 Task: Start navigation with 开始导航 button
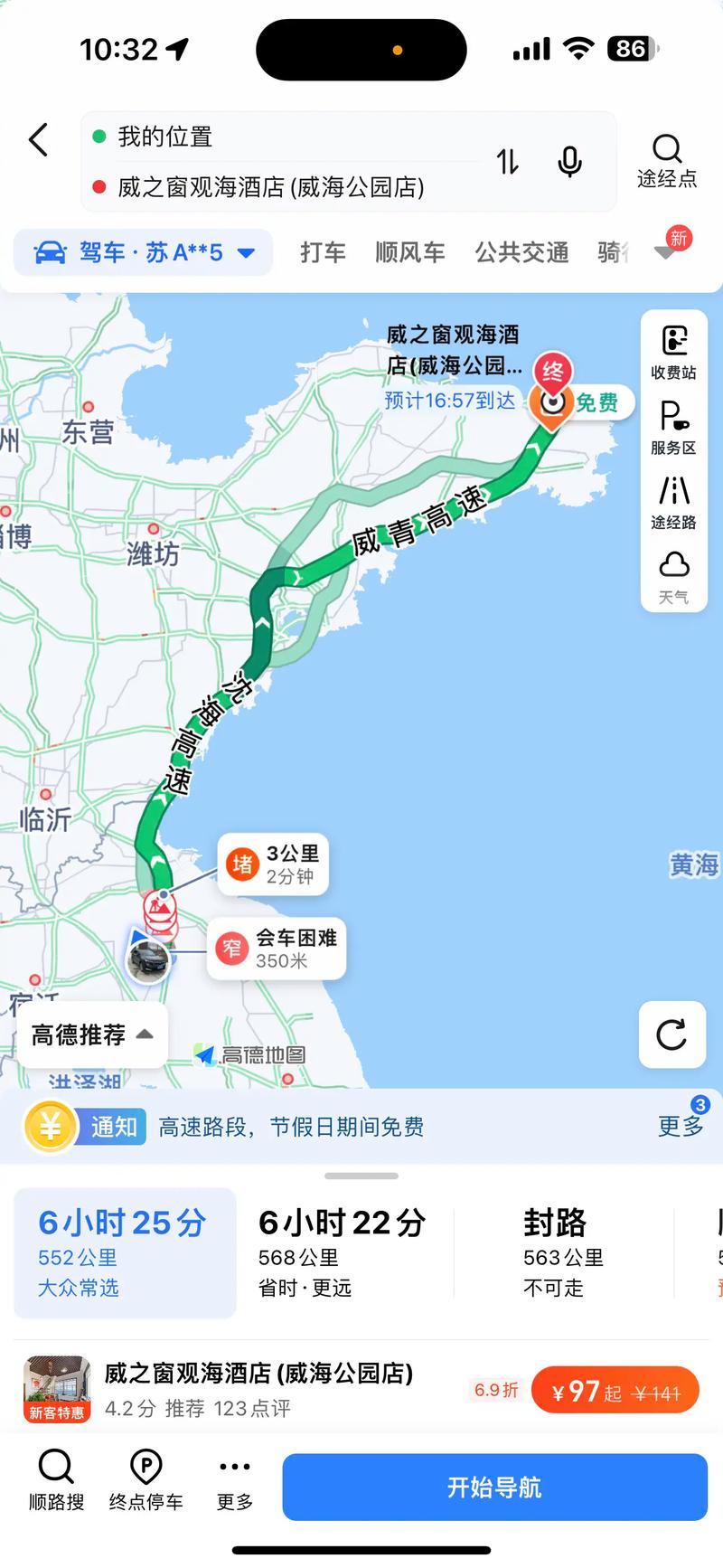point(493,1487)
